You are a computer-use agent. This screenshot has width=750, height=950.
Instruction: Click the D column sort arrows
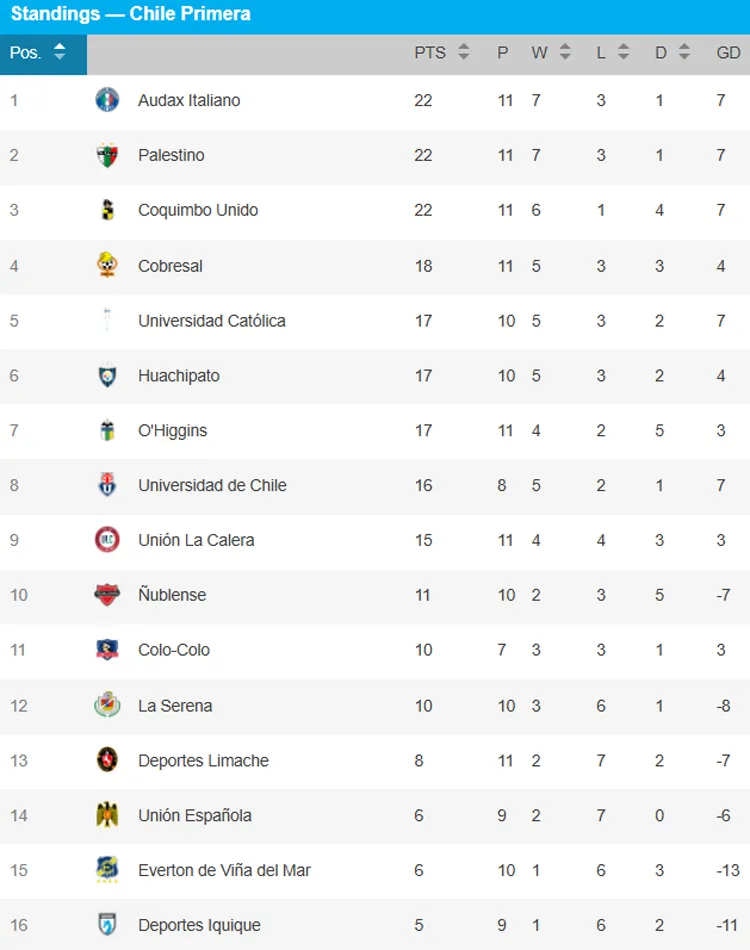point(682,51)
